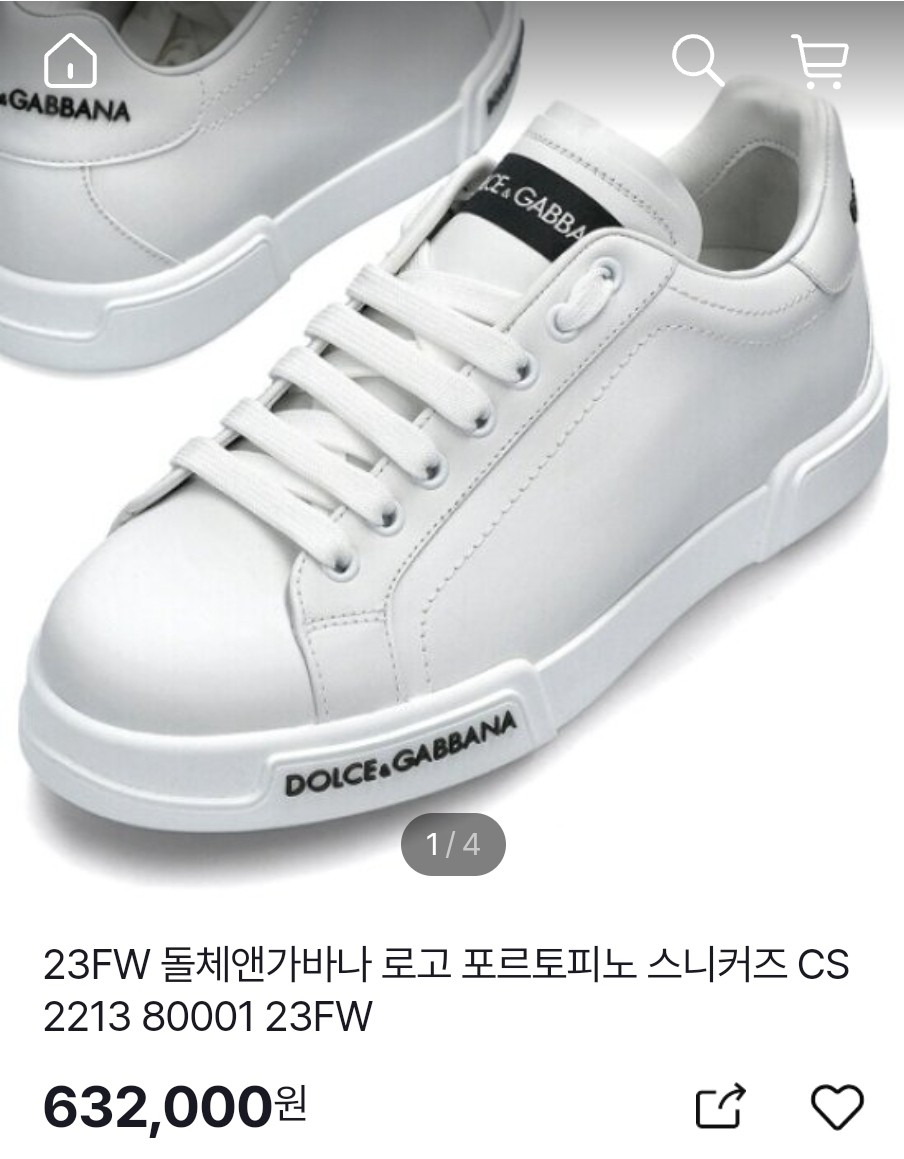The height and width of the screenshot is (1159, 904).
Task: Go to the shop home page
Action: coord(71,59)
